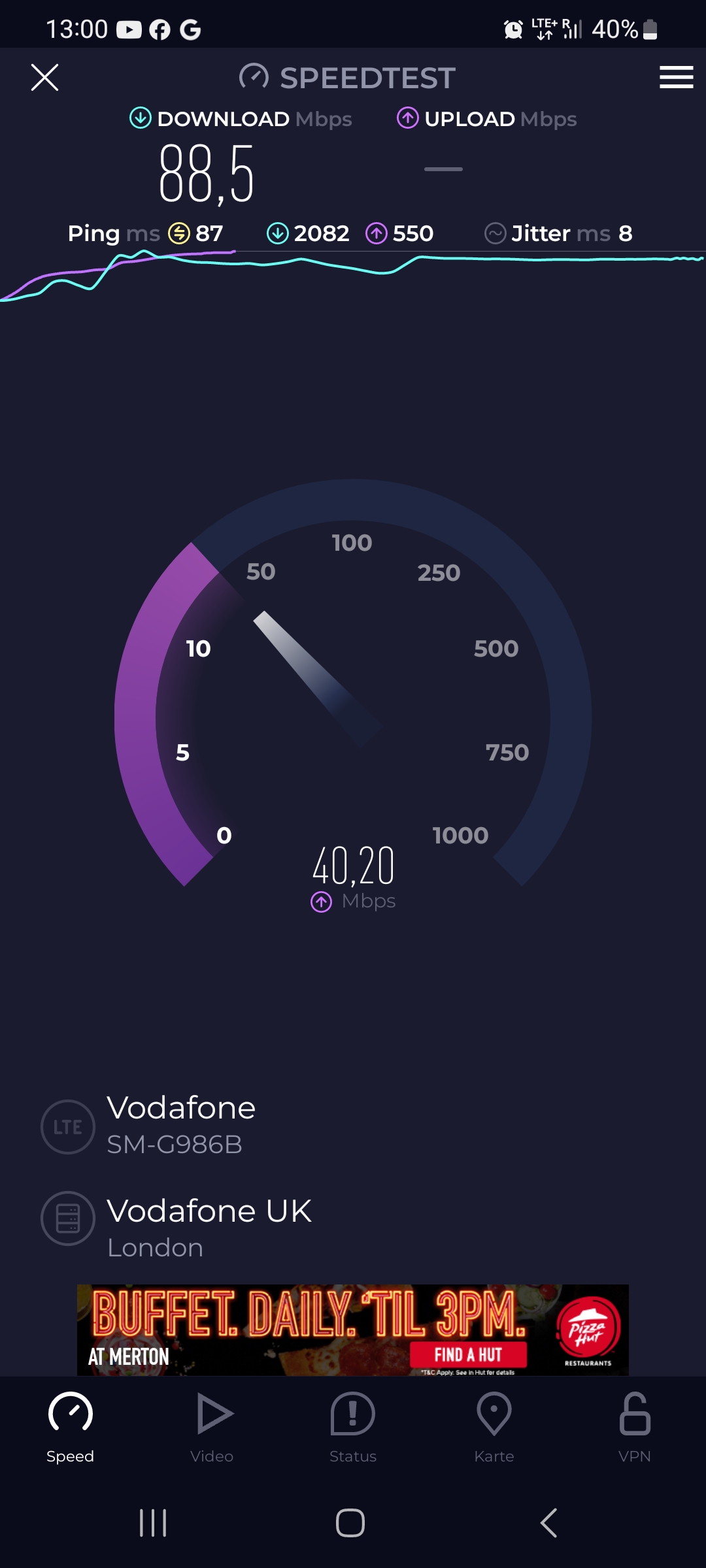Cancel the running speed test
706x1568 pixels.
pyautogui.click(x=44, y=78)
